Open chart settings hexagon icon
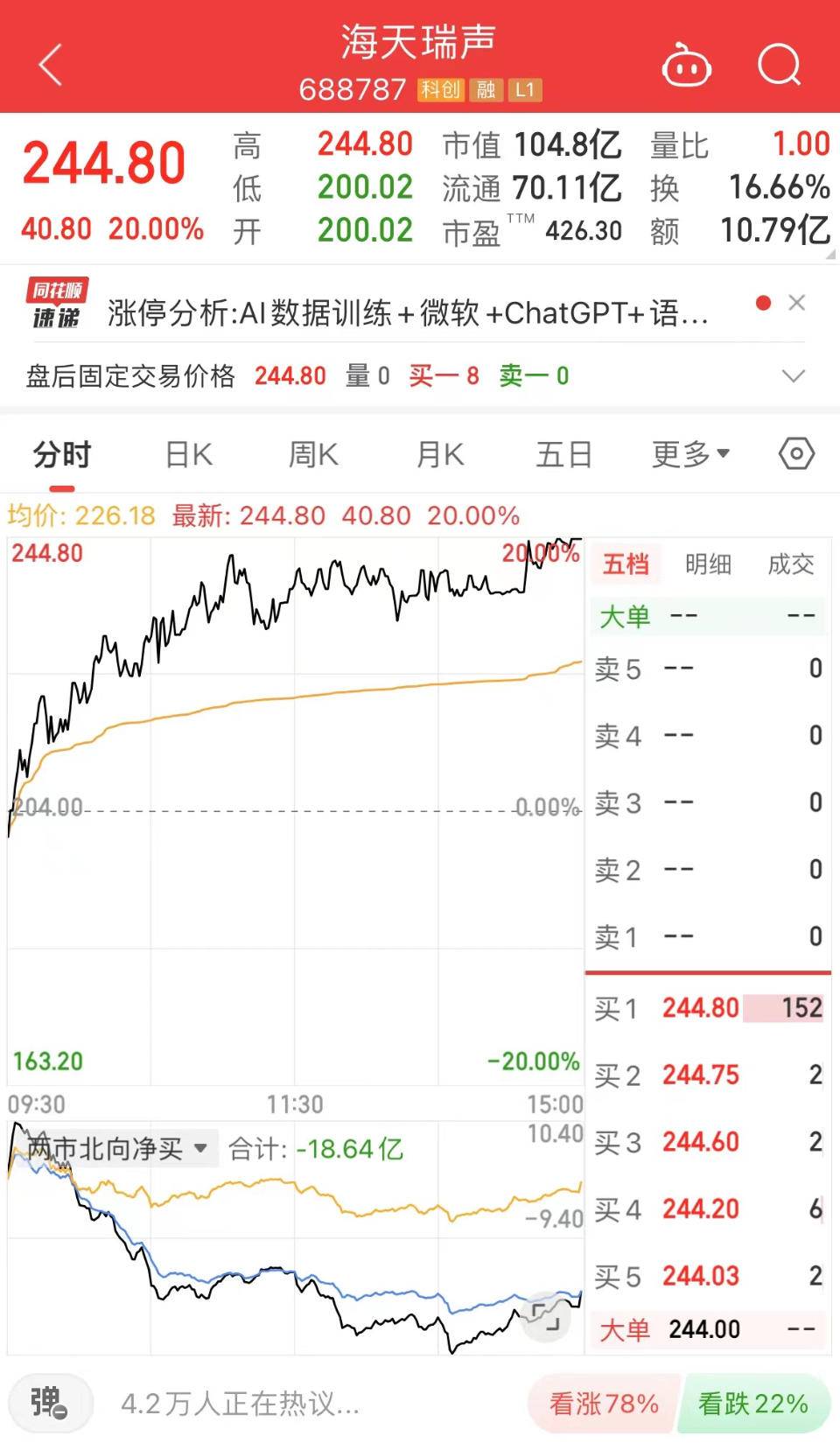Screen dimensions: 840x1450 coord(796,454)
